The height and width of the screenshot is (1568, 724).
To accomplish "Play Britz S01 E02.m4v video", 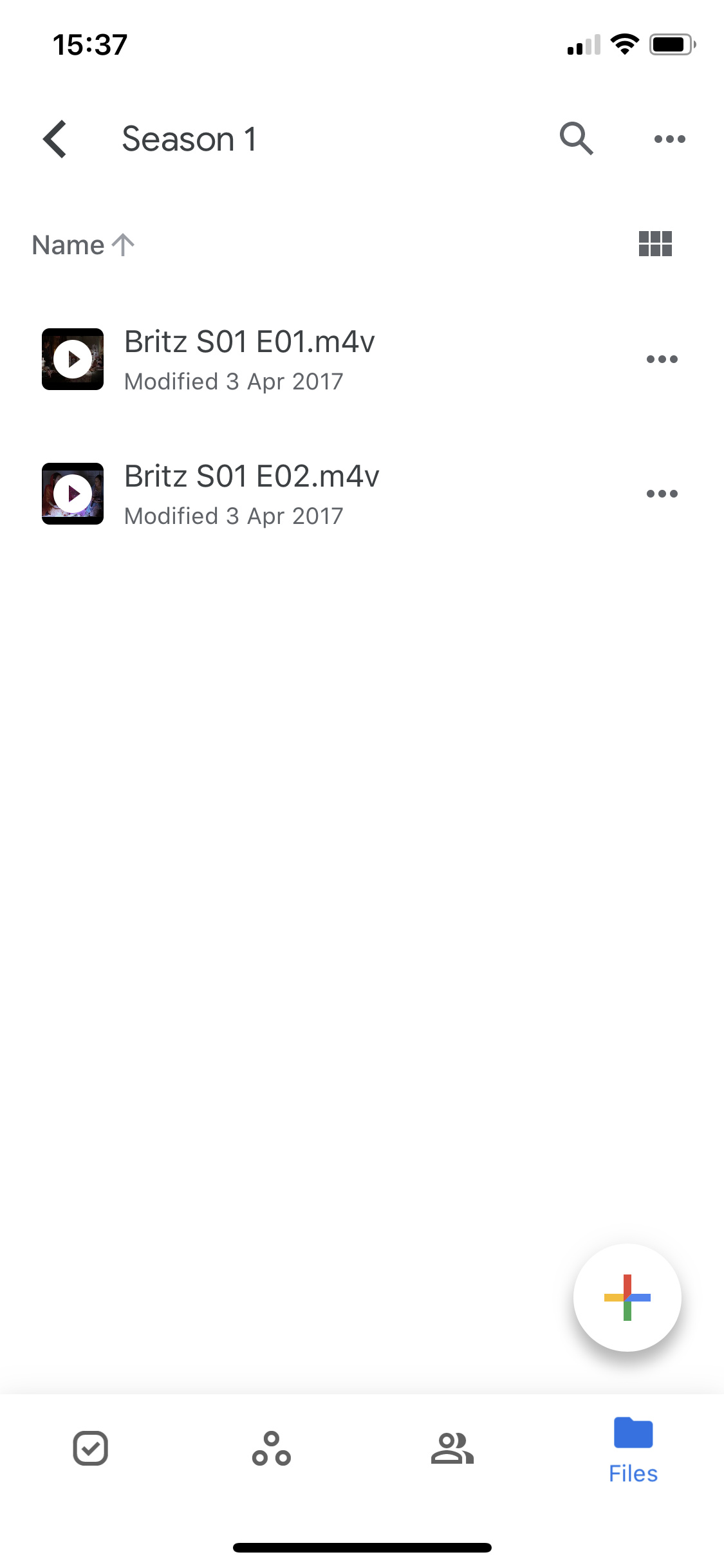I will pyautogui.click(x=73, y=494).
